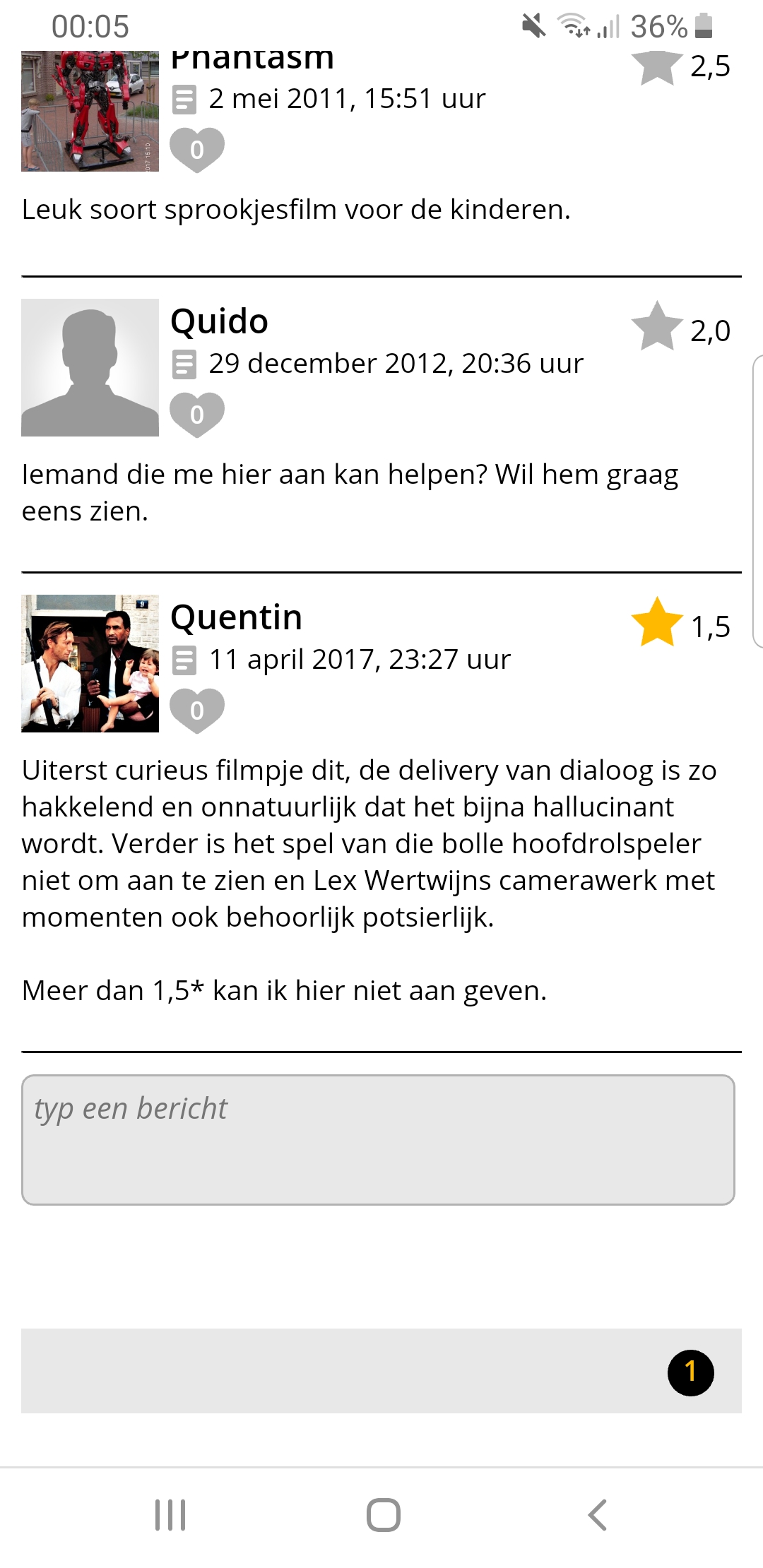The height and width of the screenshot is (1568, 763).
Task: Like Phantasm's comment with the heart
Action: pos(197,150)
